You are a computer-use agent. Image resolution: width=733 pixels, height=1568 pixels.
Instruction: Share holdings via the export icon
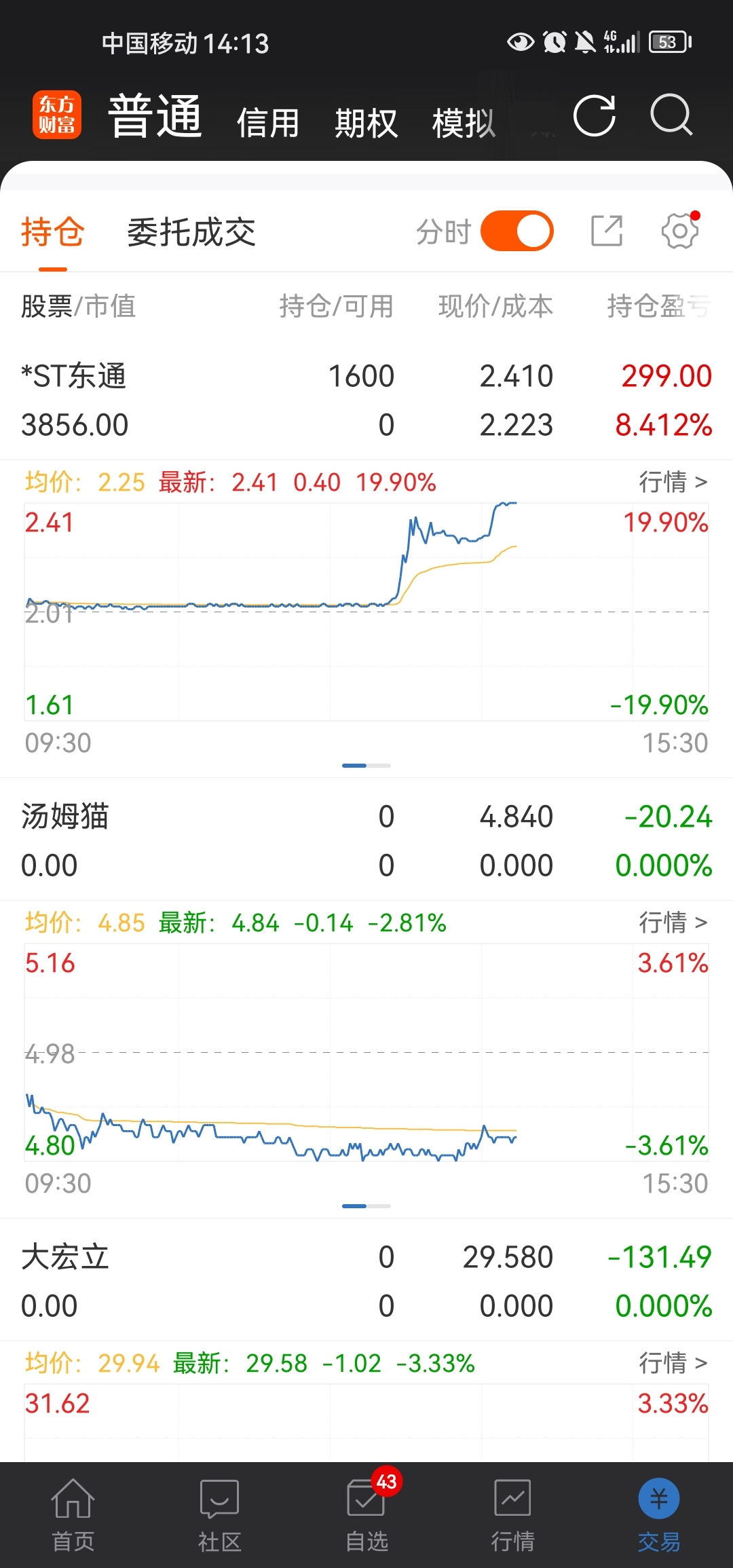click(x=607, y=231)
